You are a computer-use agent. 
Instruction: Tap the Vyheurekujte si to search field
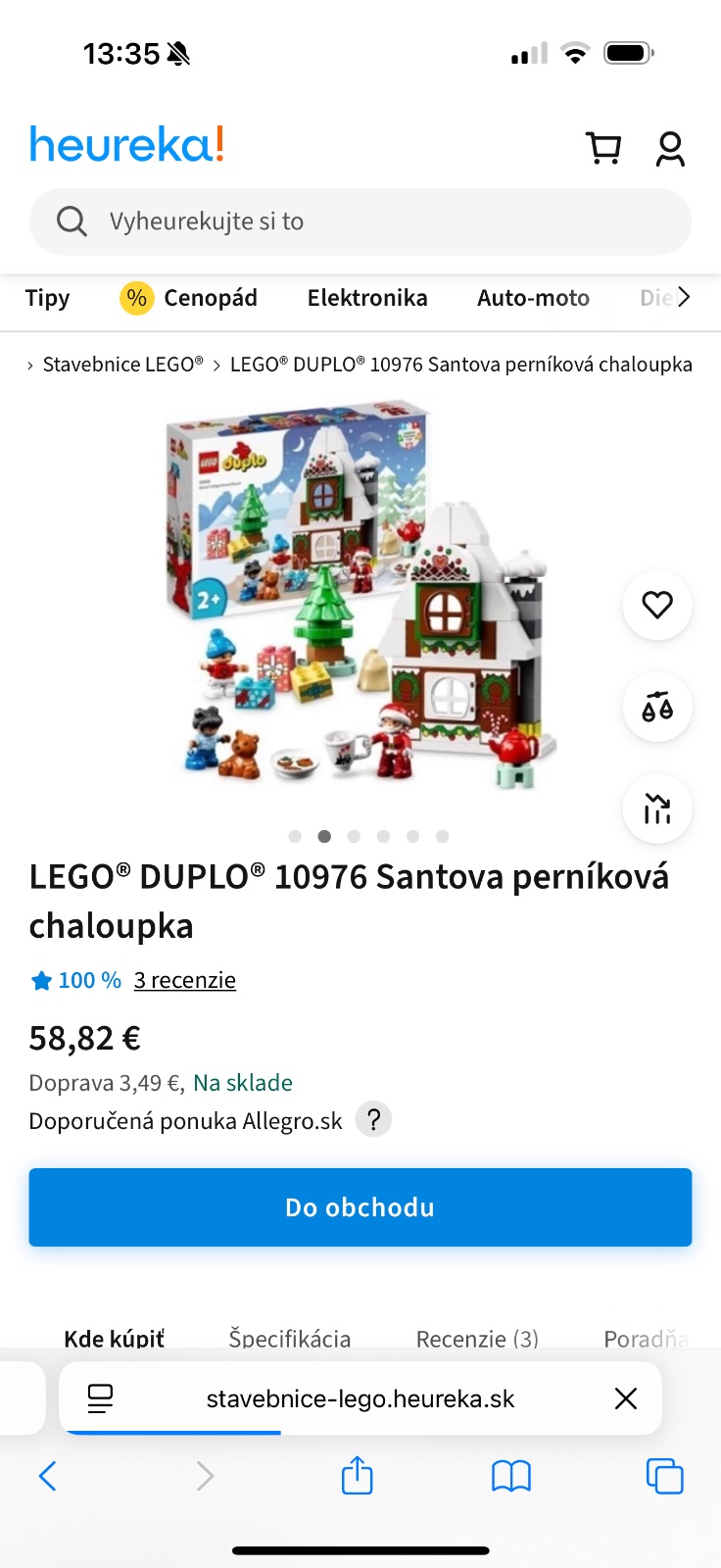click(x=360, y=221)
